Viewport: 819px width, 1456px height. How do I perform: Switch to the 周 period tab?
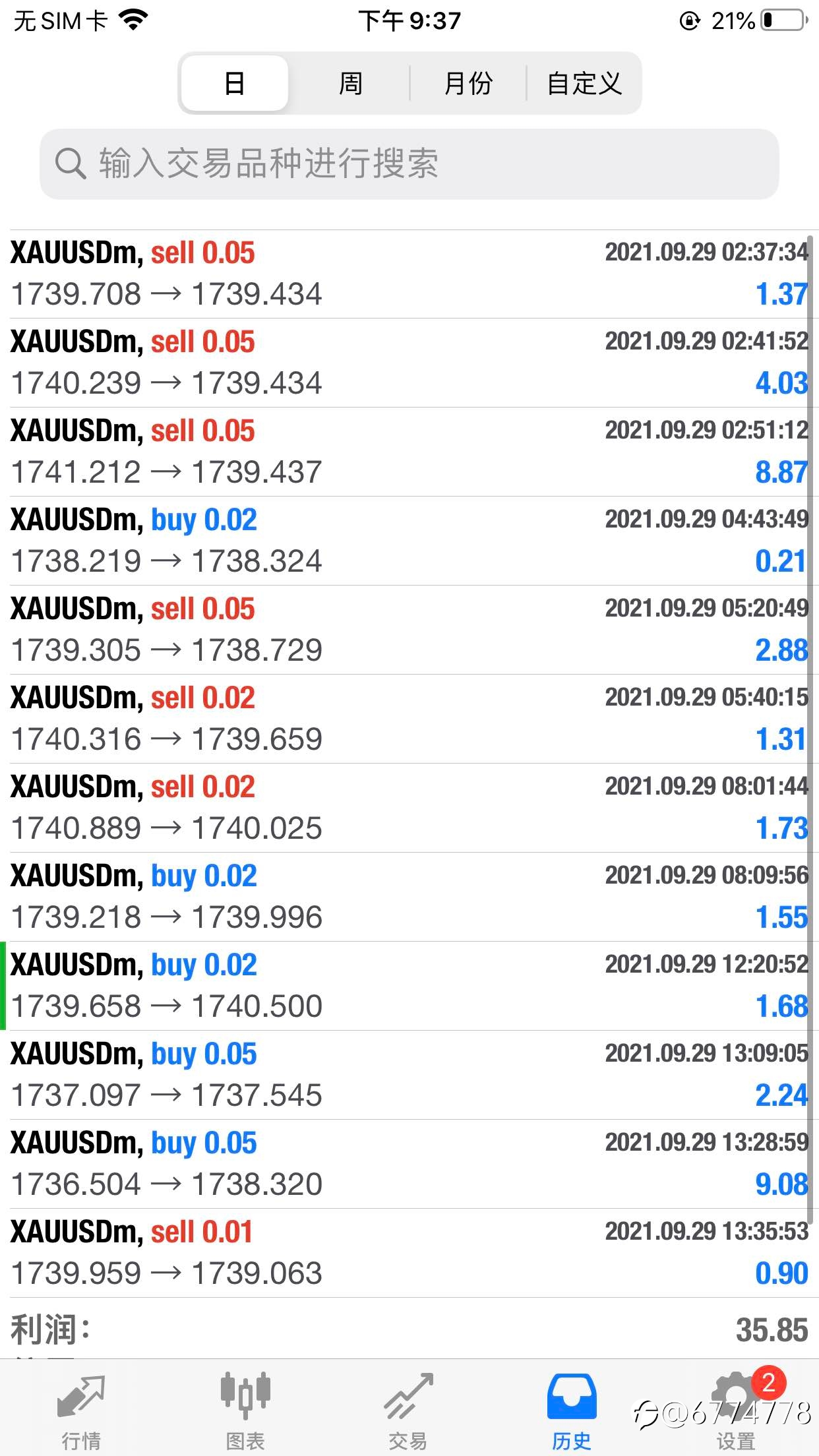coord(350,83)
